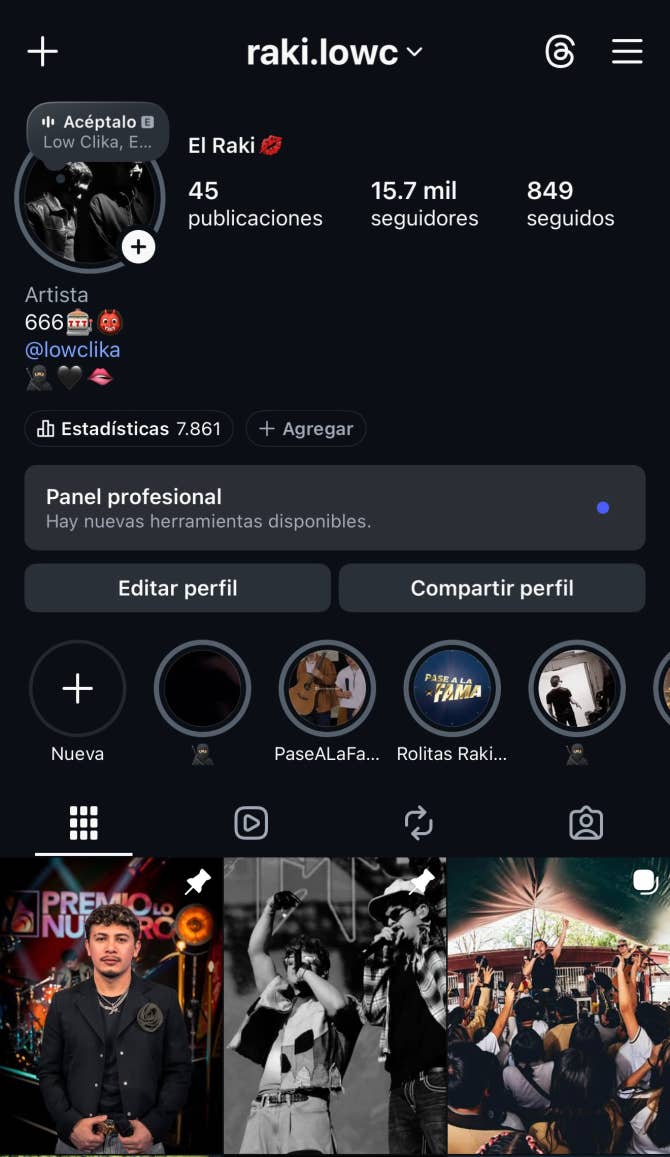Tap the plus icon to create content
The image size is (670, 1157).
(x=42, y=52)
